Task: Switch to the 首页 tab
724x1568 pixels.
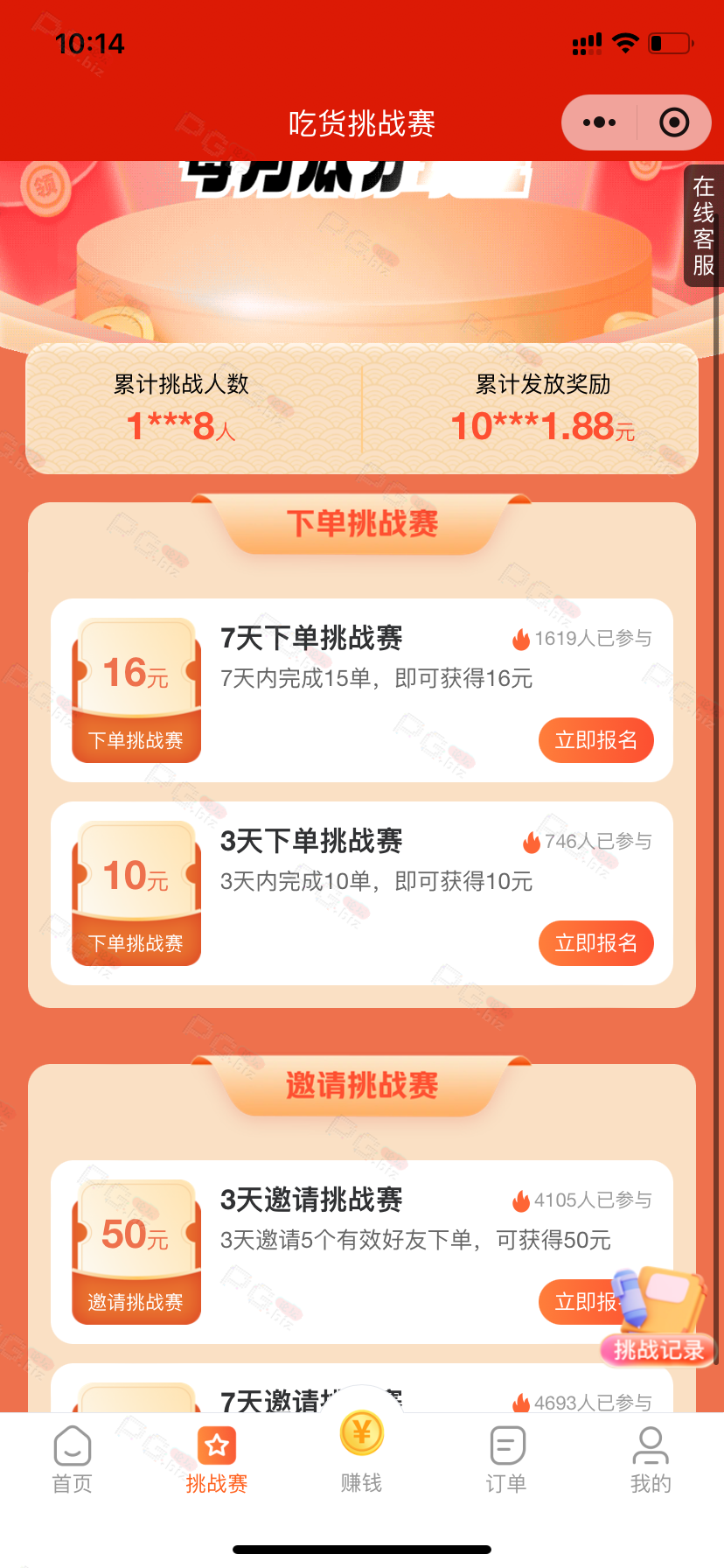Action: point(73,1459)
